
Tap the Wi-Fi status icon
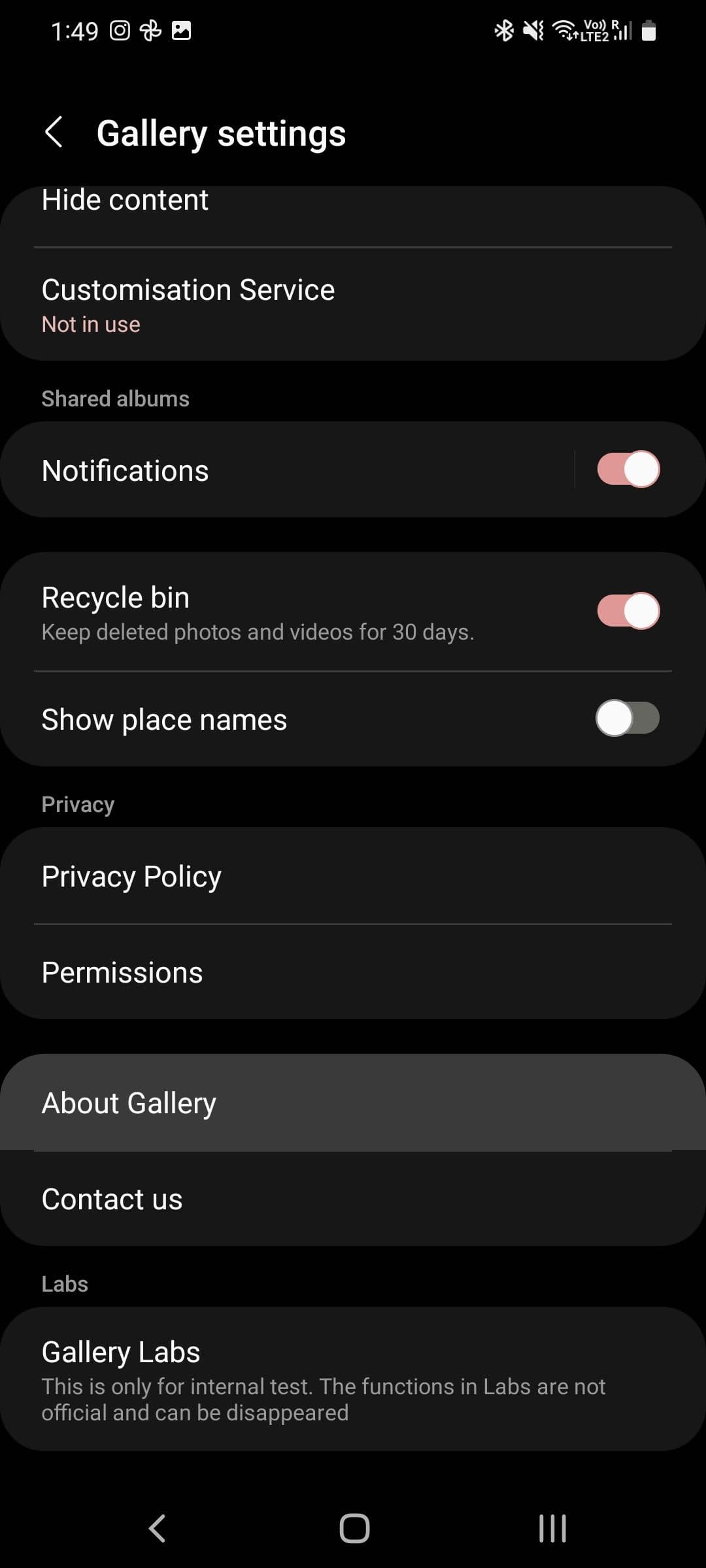pos(562,29)
